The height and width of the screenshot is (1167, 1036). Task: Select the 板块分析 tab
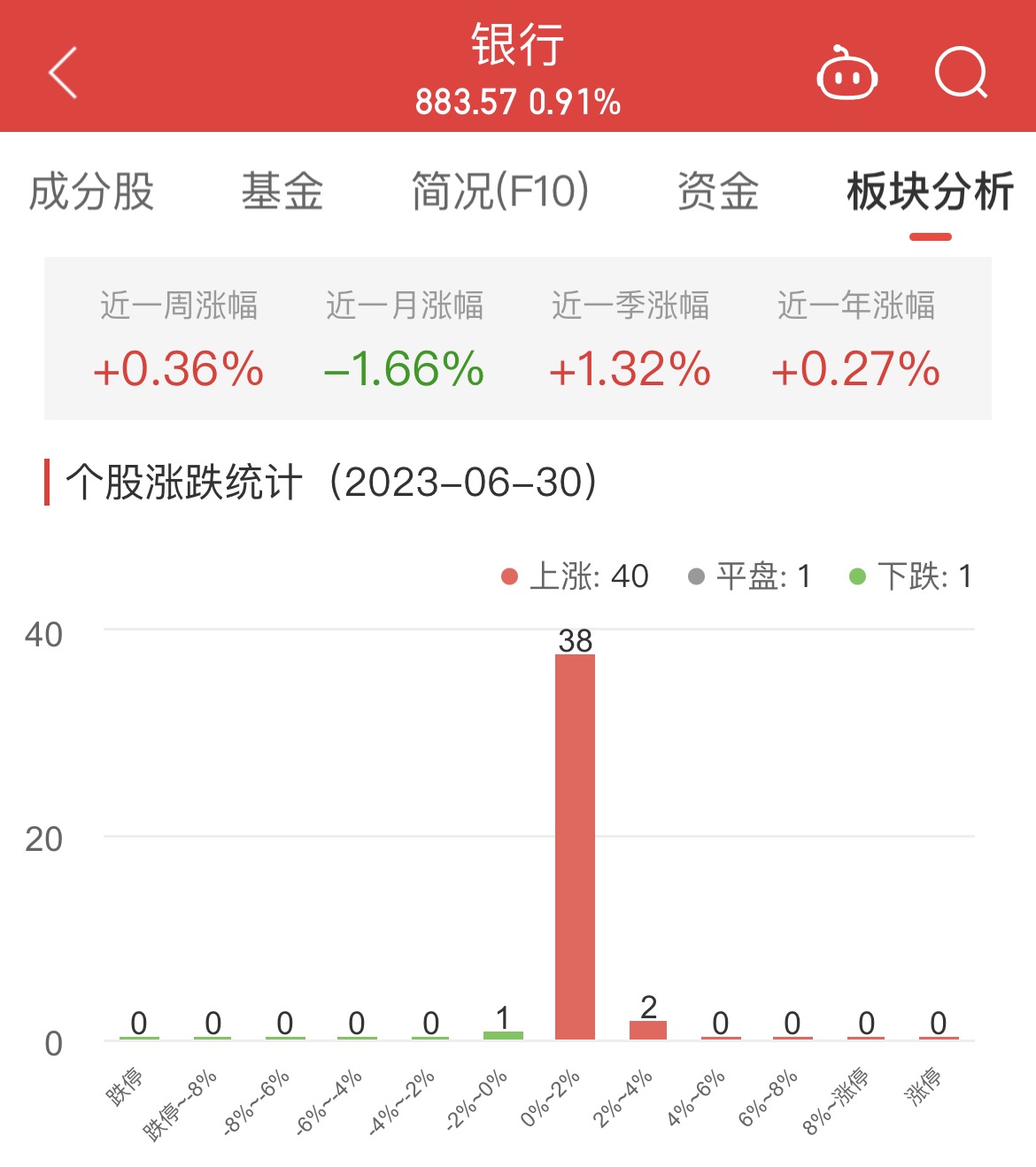930,191
